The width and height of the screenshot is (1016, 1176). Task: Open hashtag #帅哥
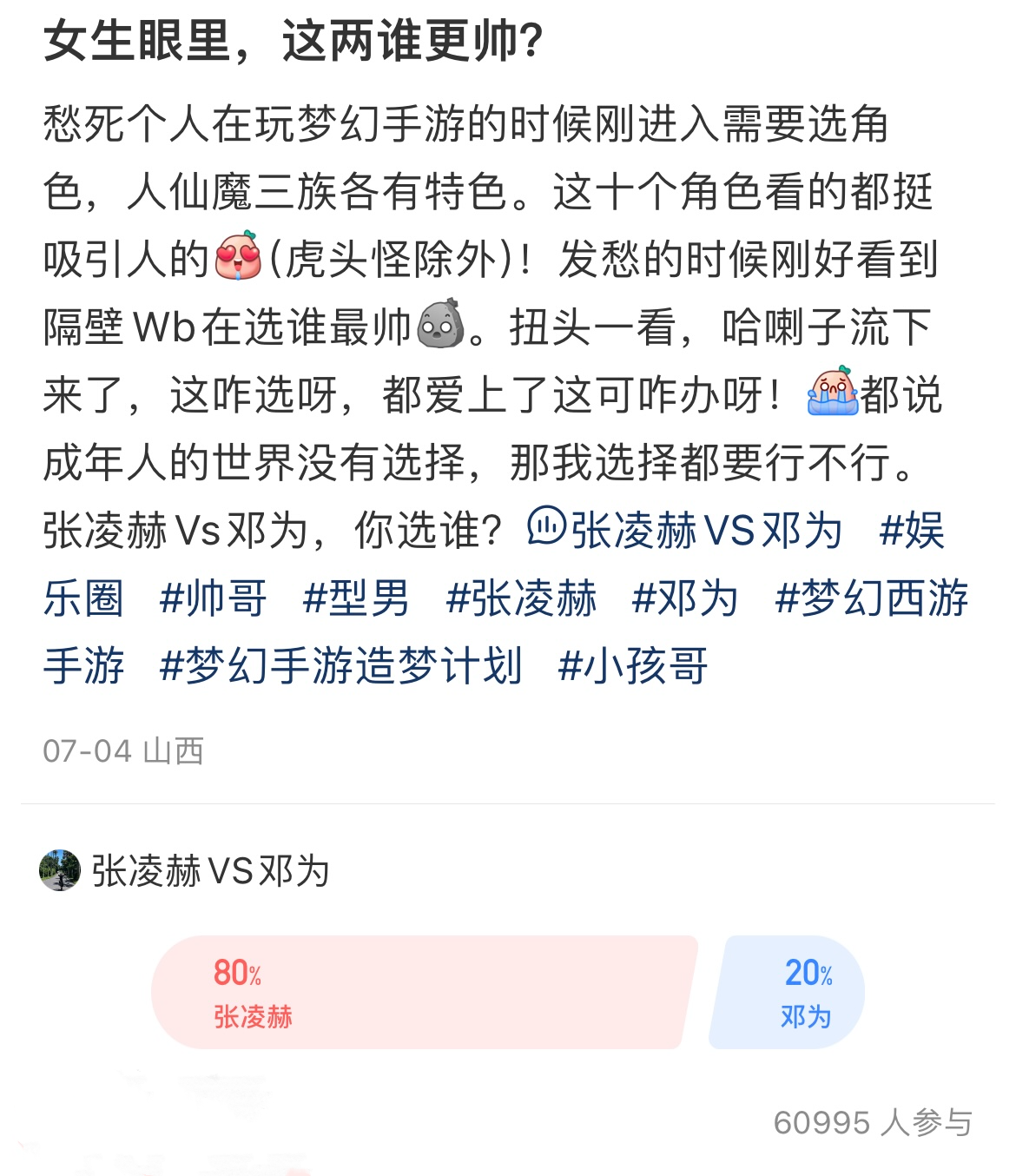point(214,598)
